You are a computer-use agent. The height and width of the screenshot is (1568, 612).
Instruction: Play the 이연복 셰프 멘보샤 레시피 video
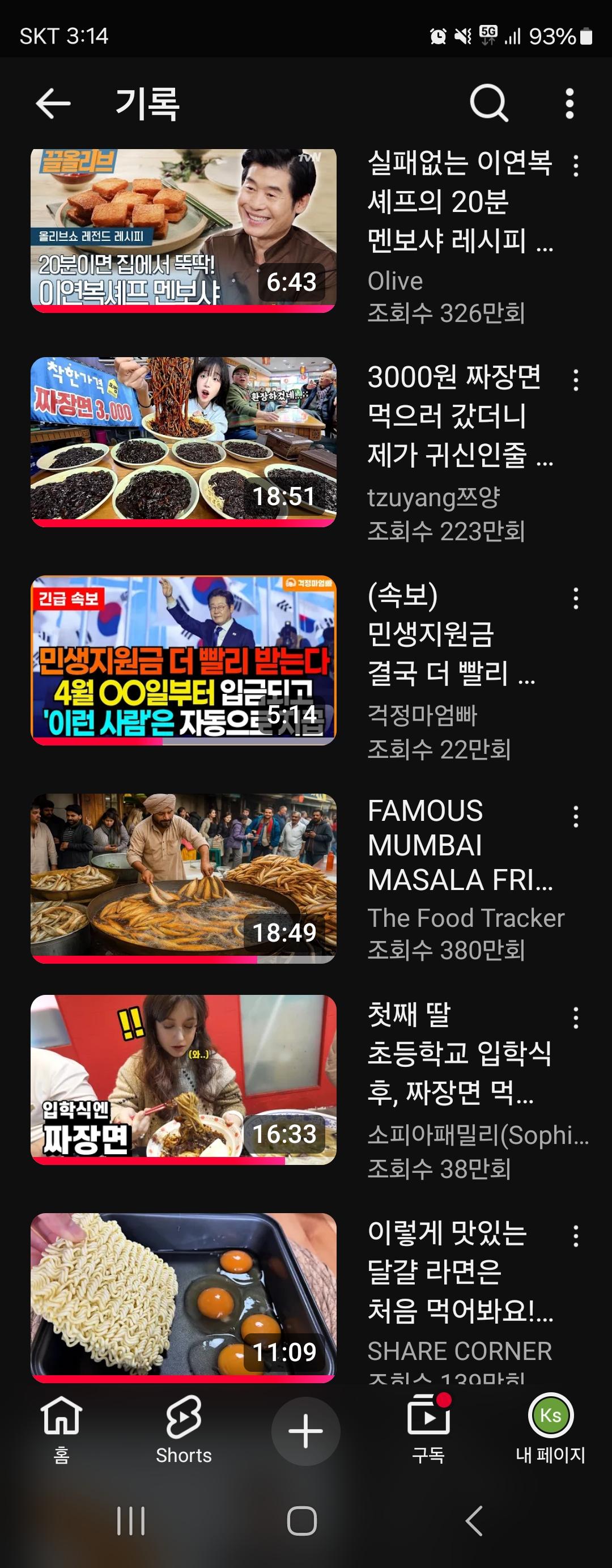pyautogui.click(x=183, y=230)
